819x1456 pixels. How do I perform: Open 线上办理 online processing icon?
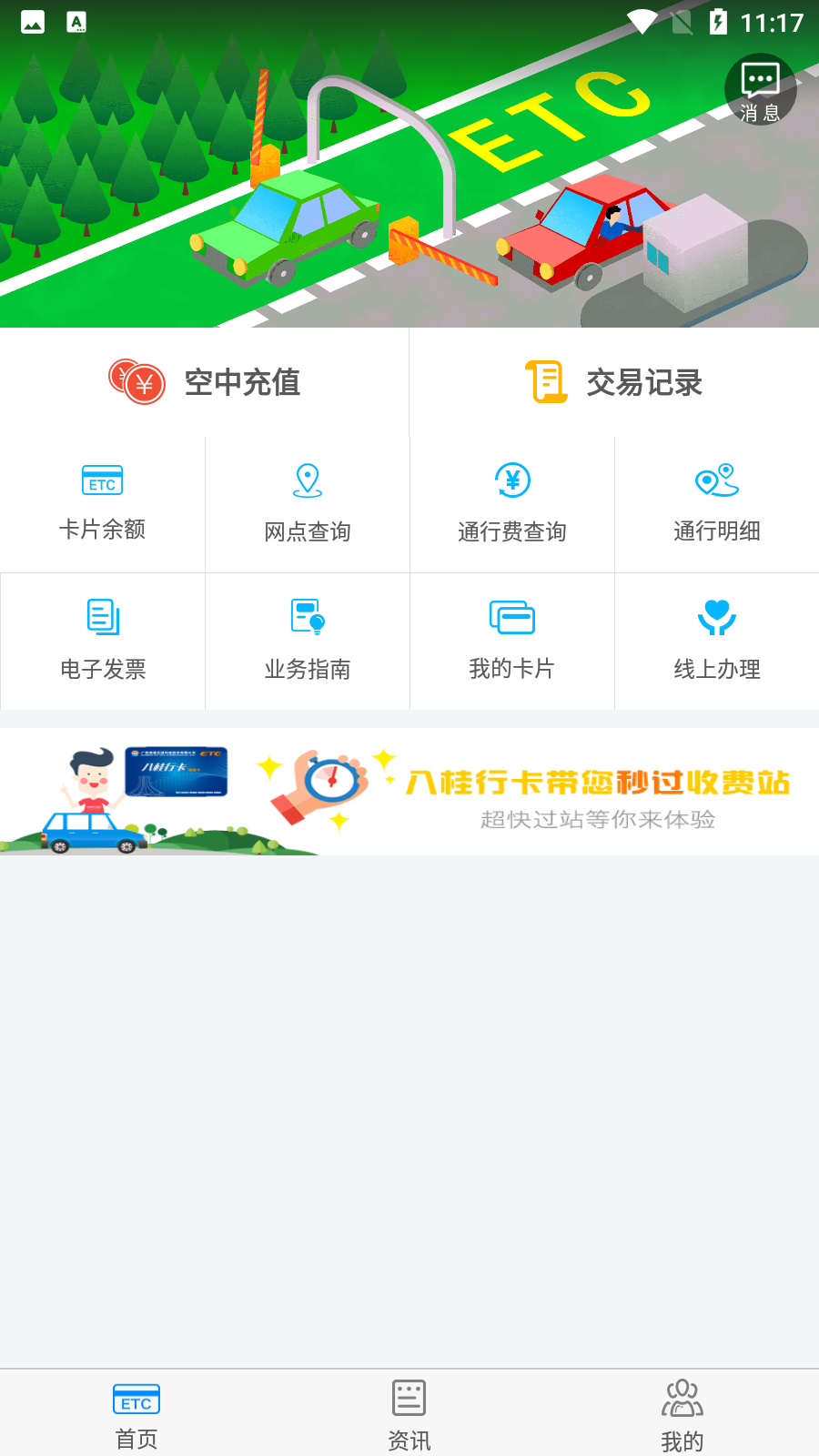point(716,640)
